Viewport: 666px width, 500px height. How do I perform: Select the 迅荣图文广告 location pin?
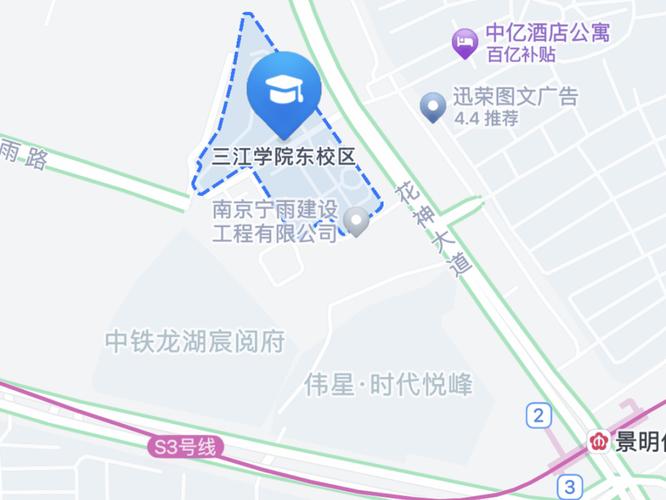pyautogui.click(x=433, y=106)
